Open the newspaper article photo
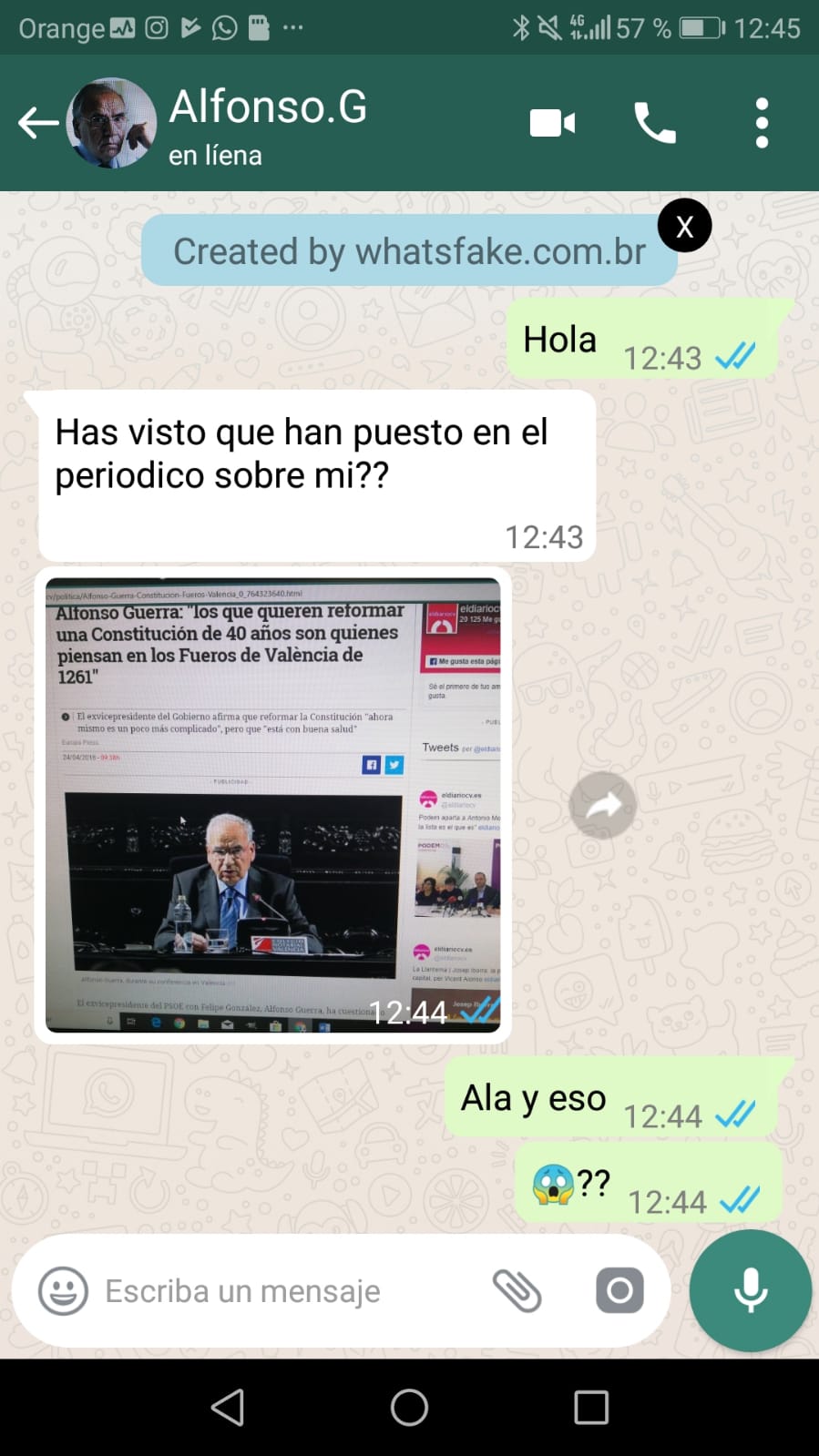819x1456 pixels. (272, 805)
